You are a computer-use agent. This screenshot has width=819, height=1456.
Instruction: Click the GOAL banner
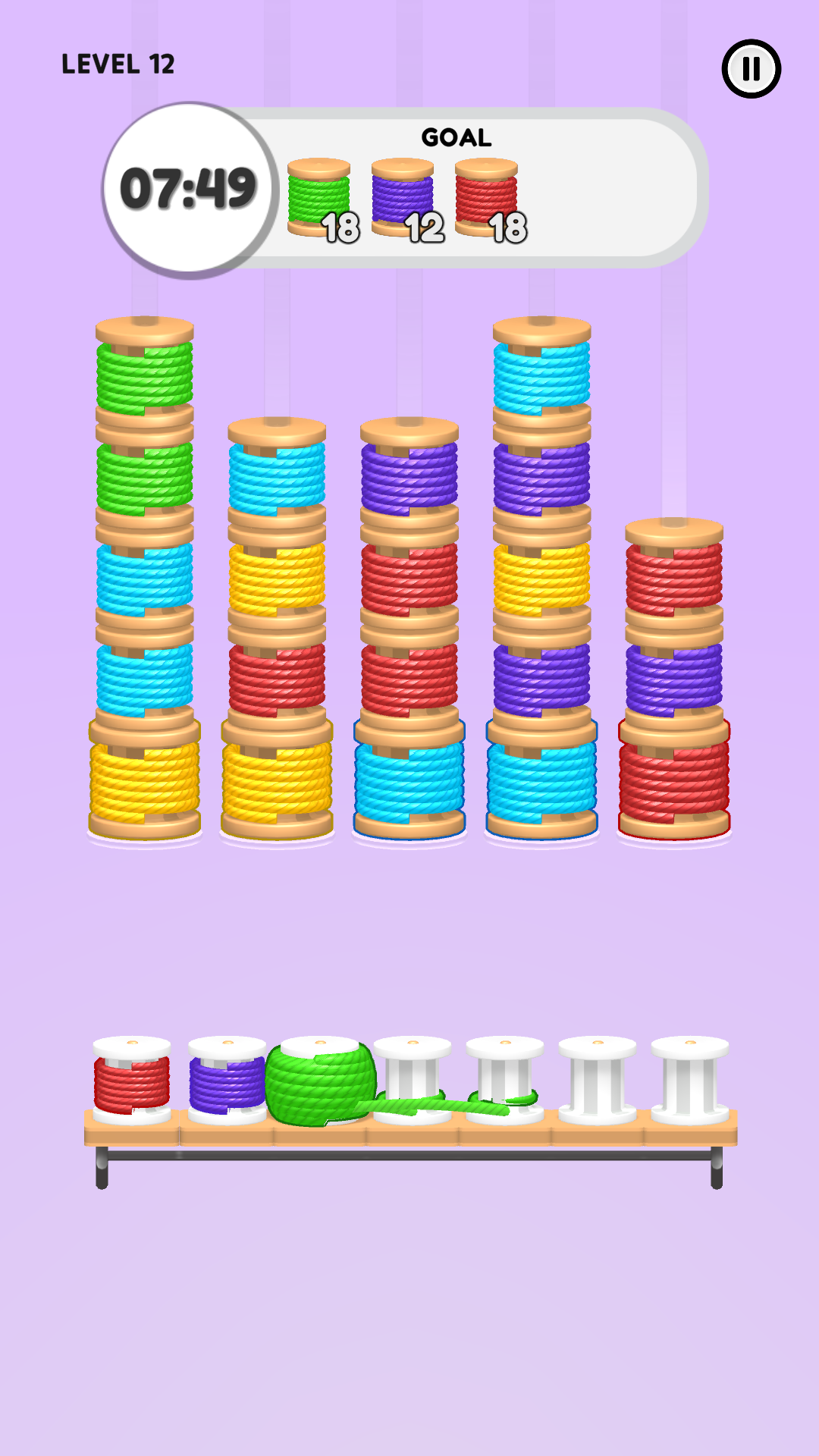(456, 138)
